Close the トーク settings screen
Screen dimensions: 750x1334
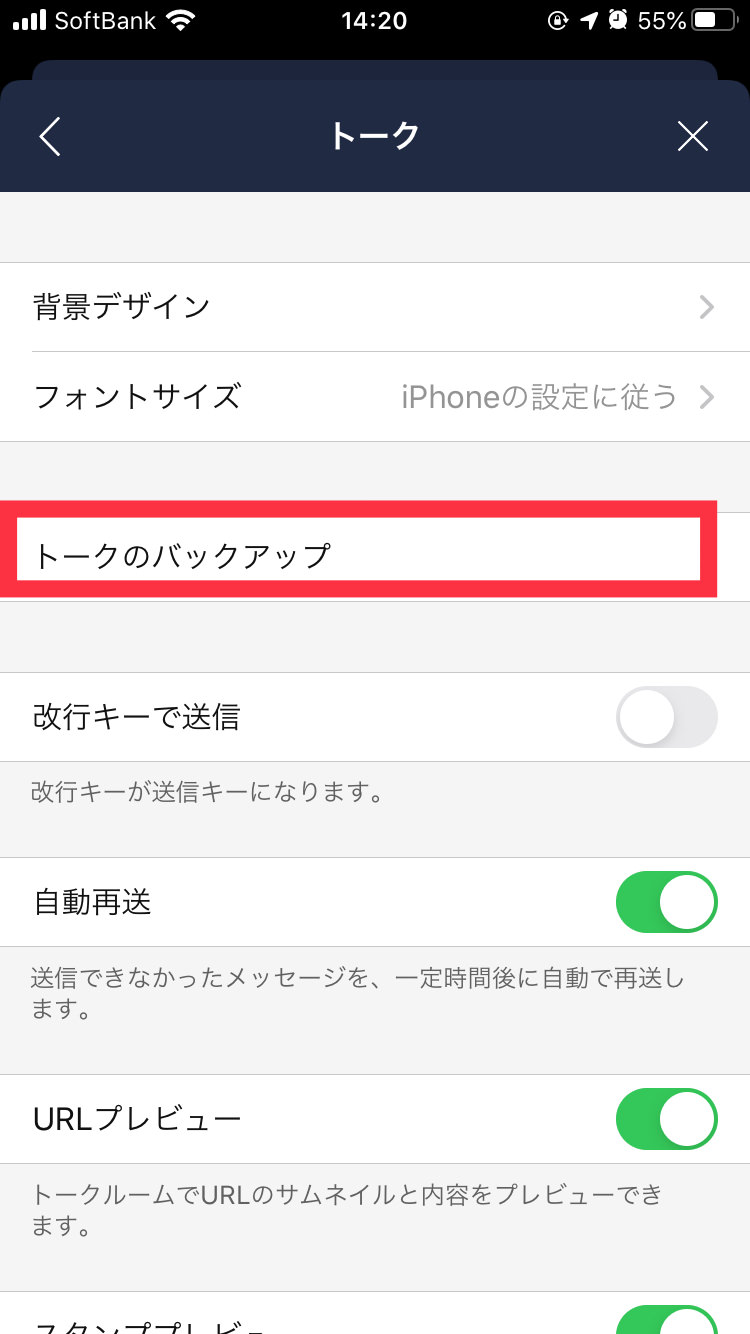point(692,137)
